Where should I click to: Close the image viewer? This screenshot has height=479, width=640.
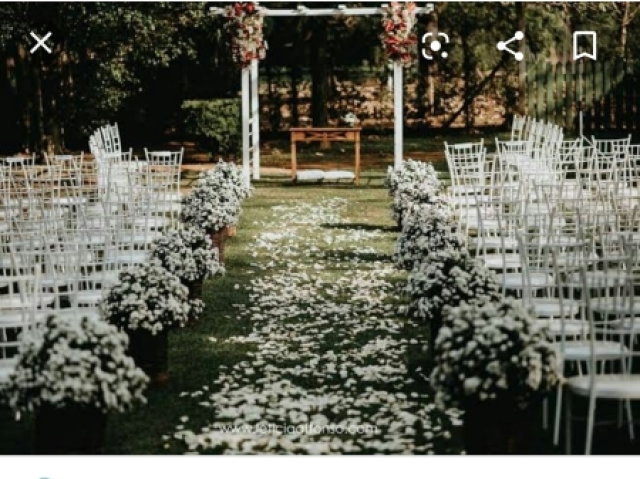(40, 42)
